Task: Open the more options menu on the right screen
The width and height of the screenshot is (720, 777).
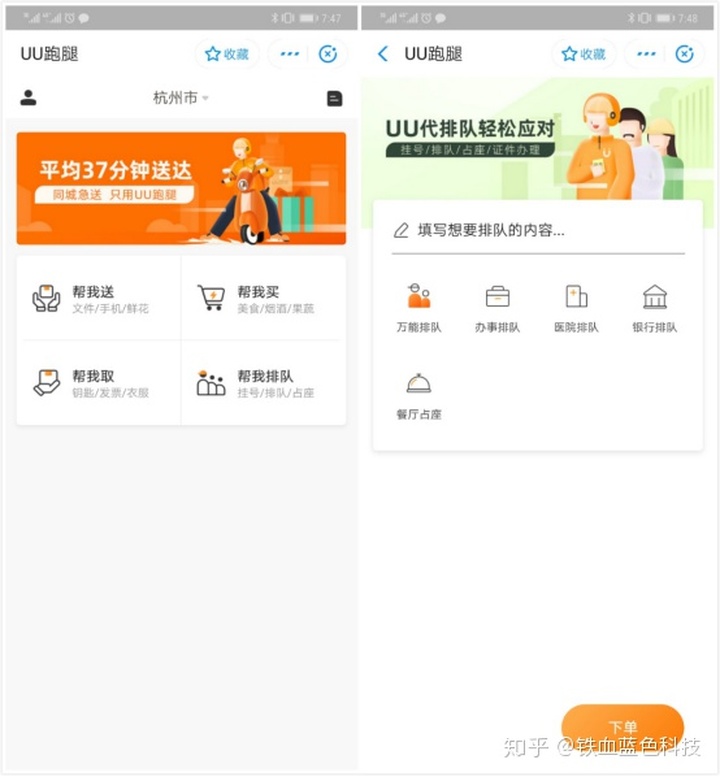Action: (645, 54)
